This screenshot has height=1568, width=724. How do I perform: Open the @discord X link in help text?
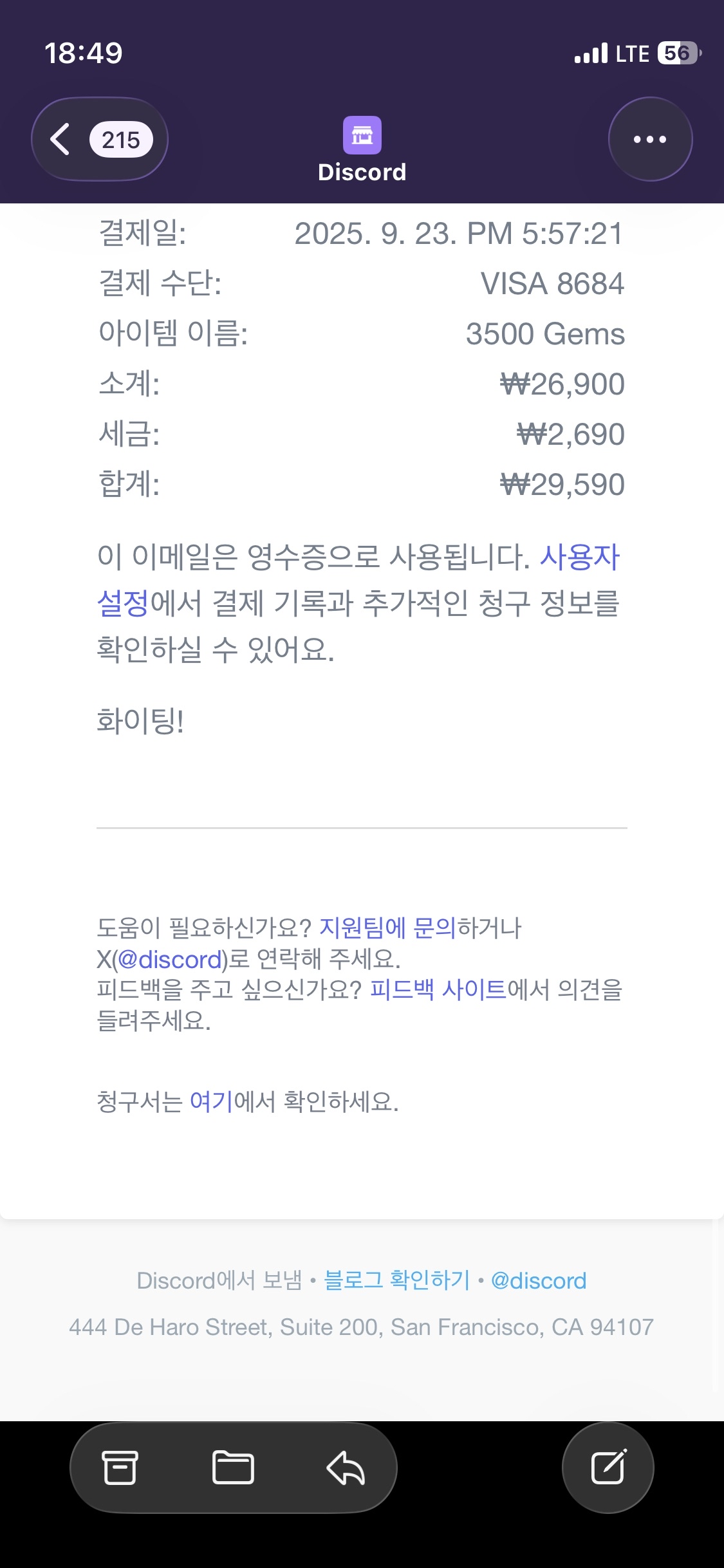click(170, 960)
